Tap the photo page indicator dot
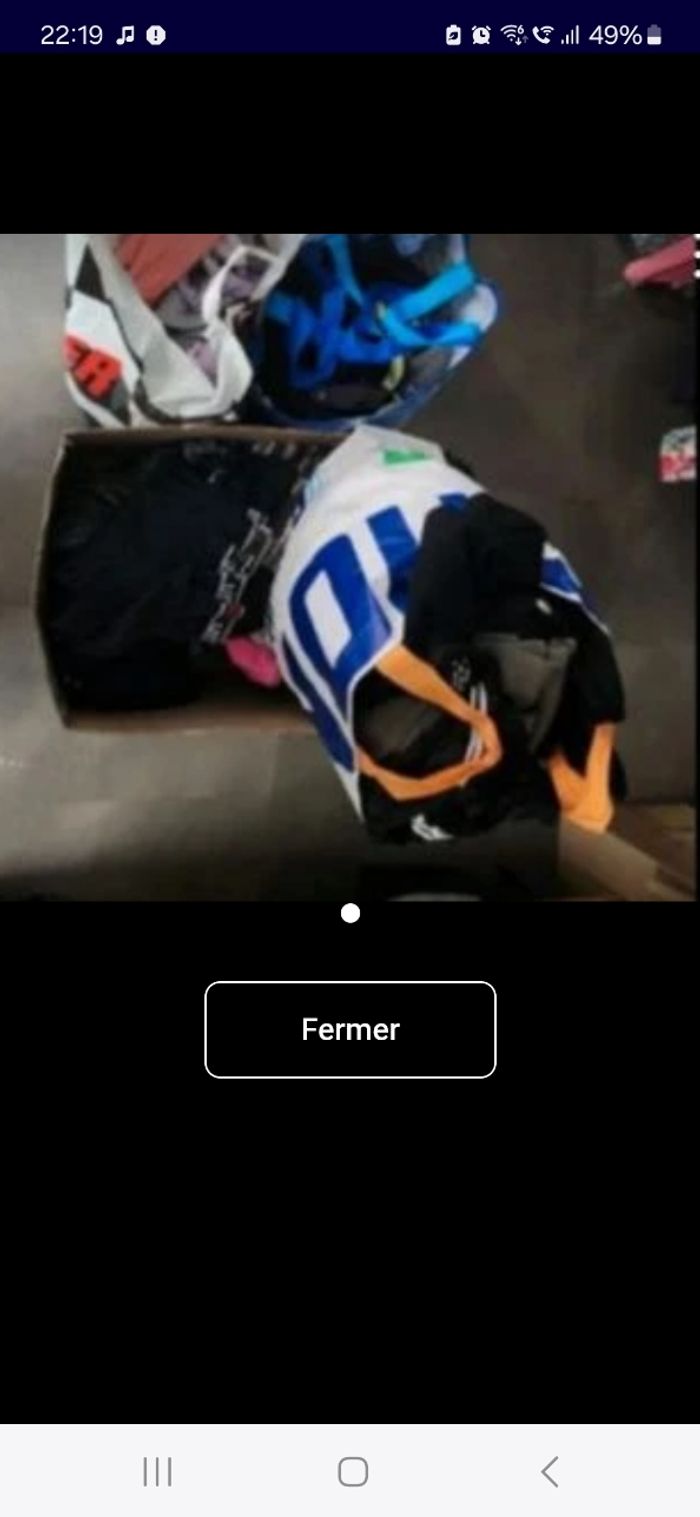Screen dimensions: 700x1517 [350, 913]
